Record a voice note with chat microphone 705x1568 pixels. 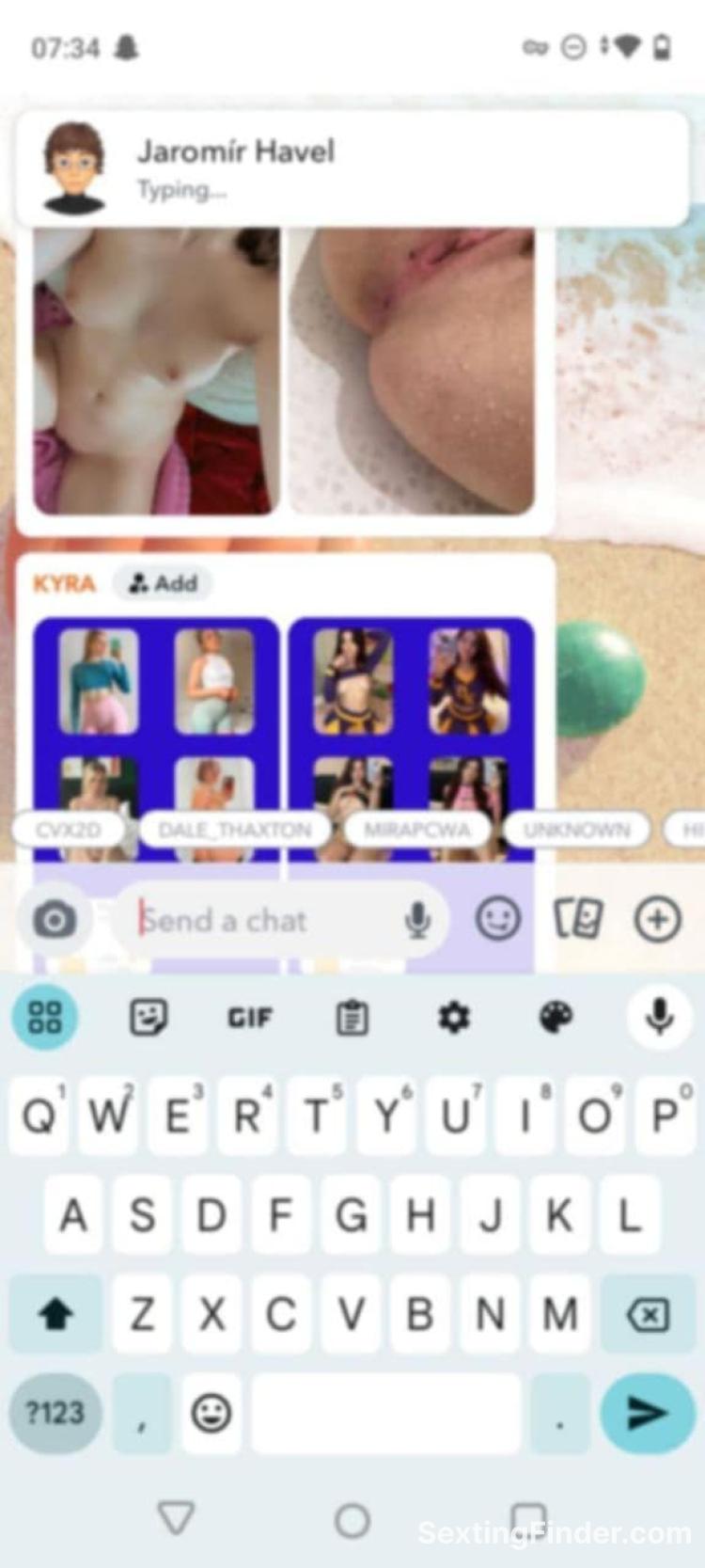(417, 920)
